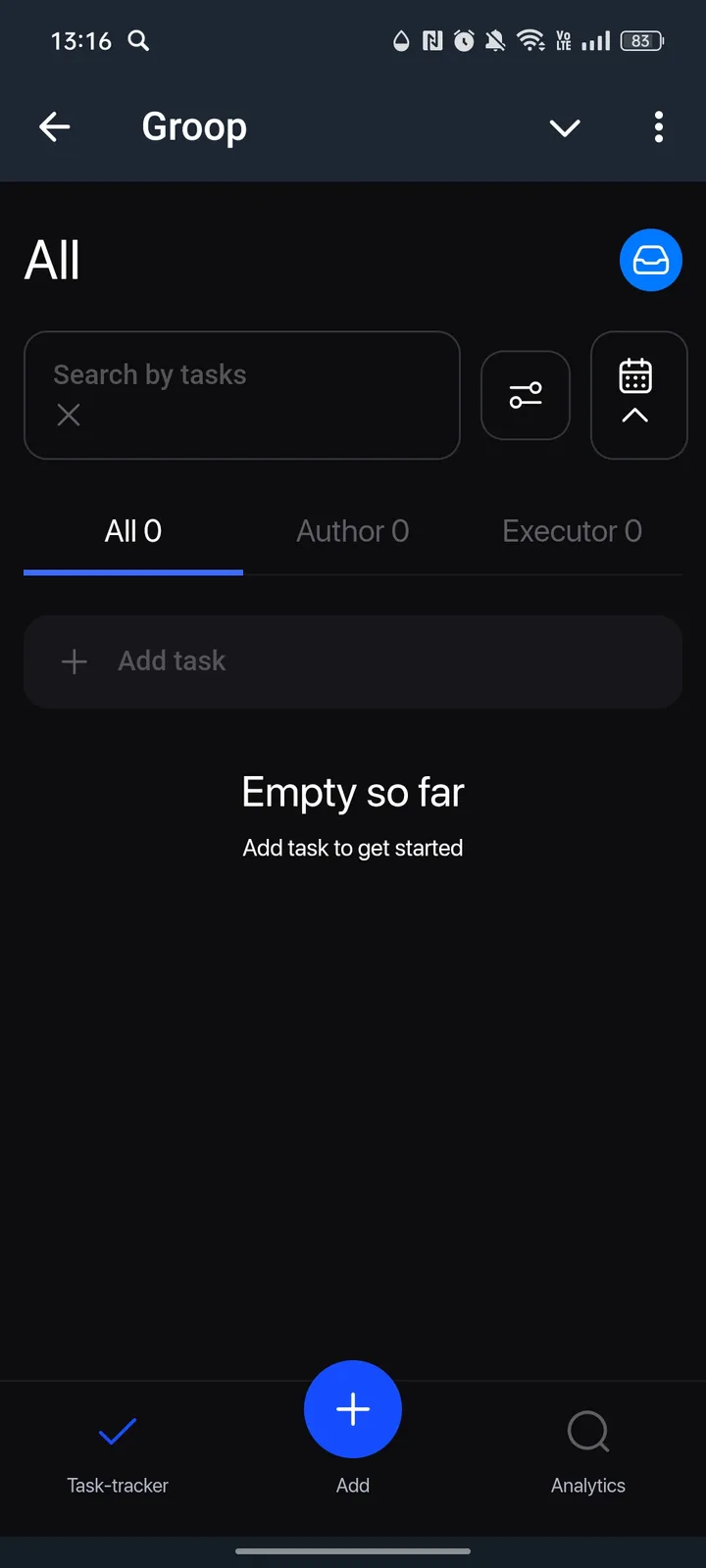This screenshot has width=706, height=1568.
Task: Open the three-dot overflow menu
Action: [658, 127]
